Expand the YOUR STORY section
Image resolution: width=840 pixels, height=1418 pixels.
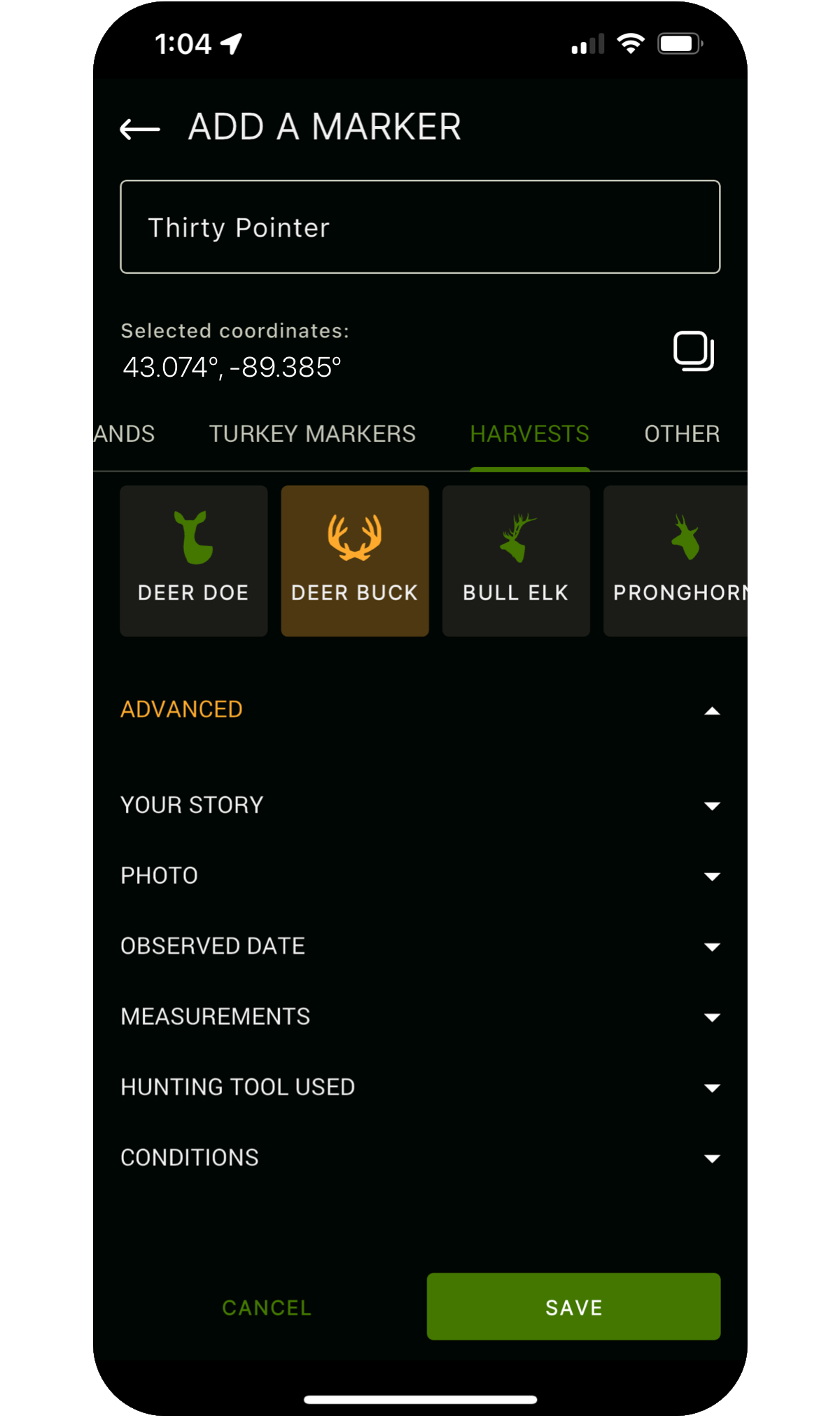(x=712, y=805)
